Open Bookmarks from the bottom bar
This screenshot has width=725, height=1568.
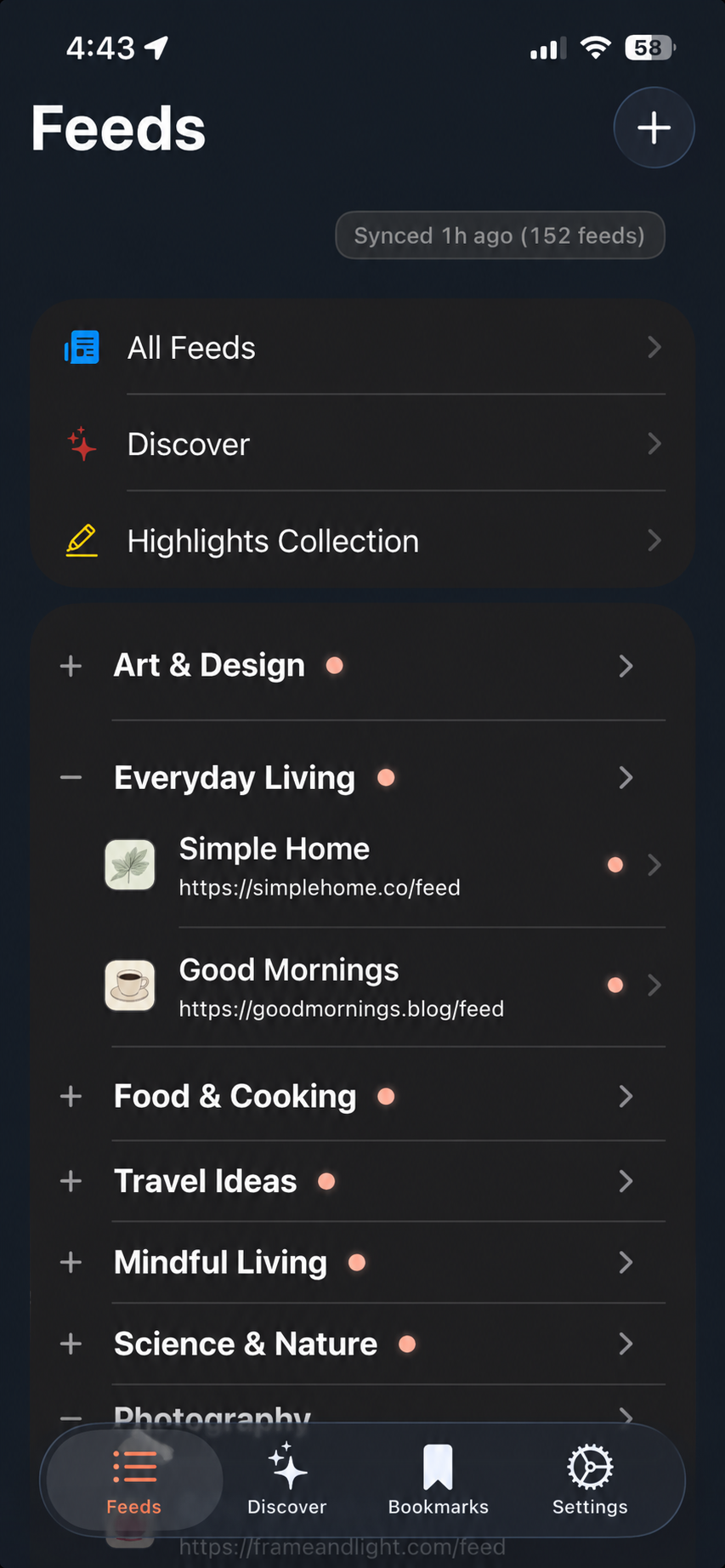coord(438,1480)
